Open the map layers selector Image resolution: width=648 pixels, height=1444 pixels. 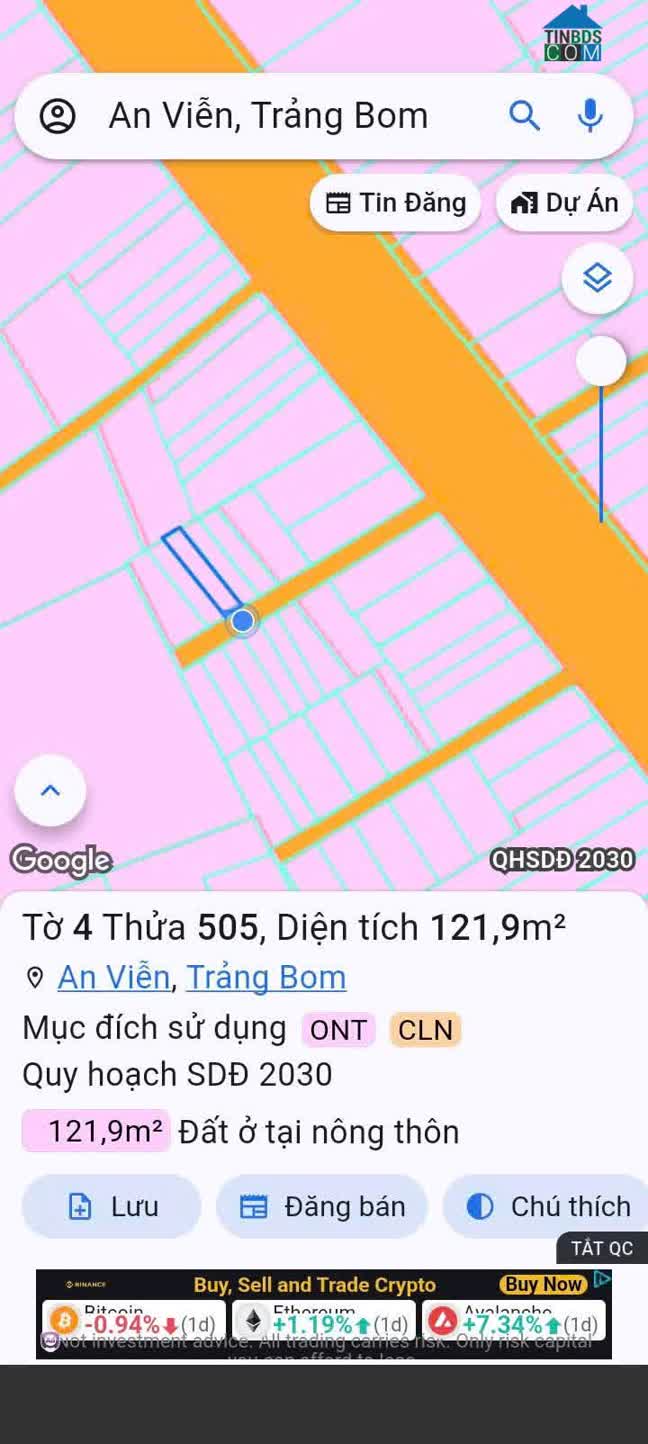coord(597,277)
